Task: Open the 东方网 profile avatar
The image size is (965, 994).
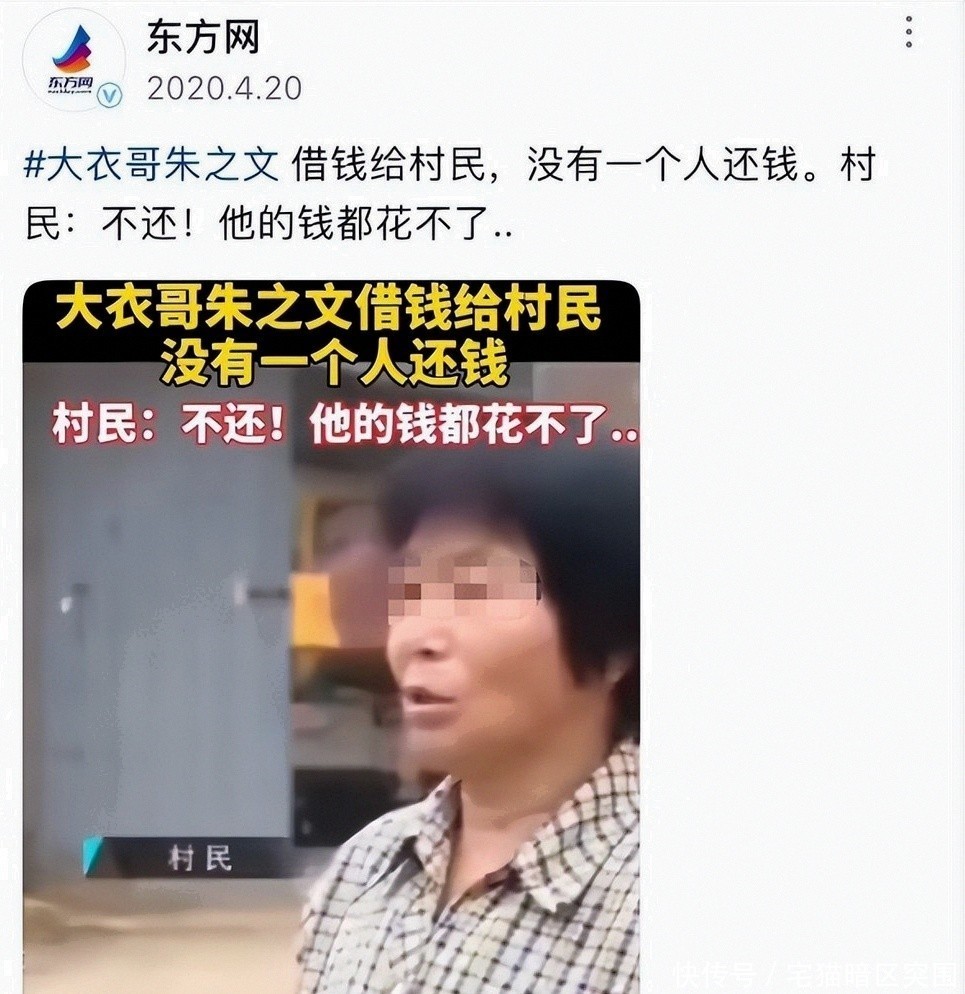Action: [x=74, y=61]
